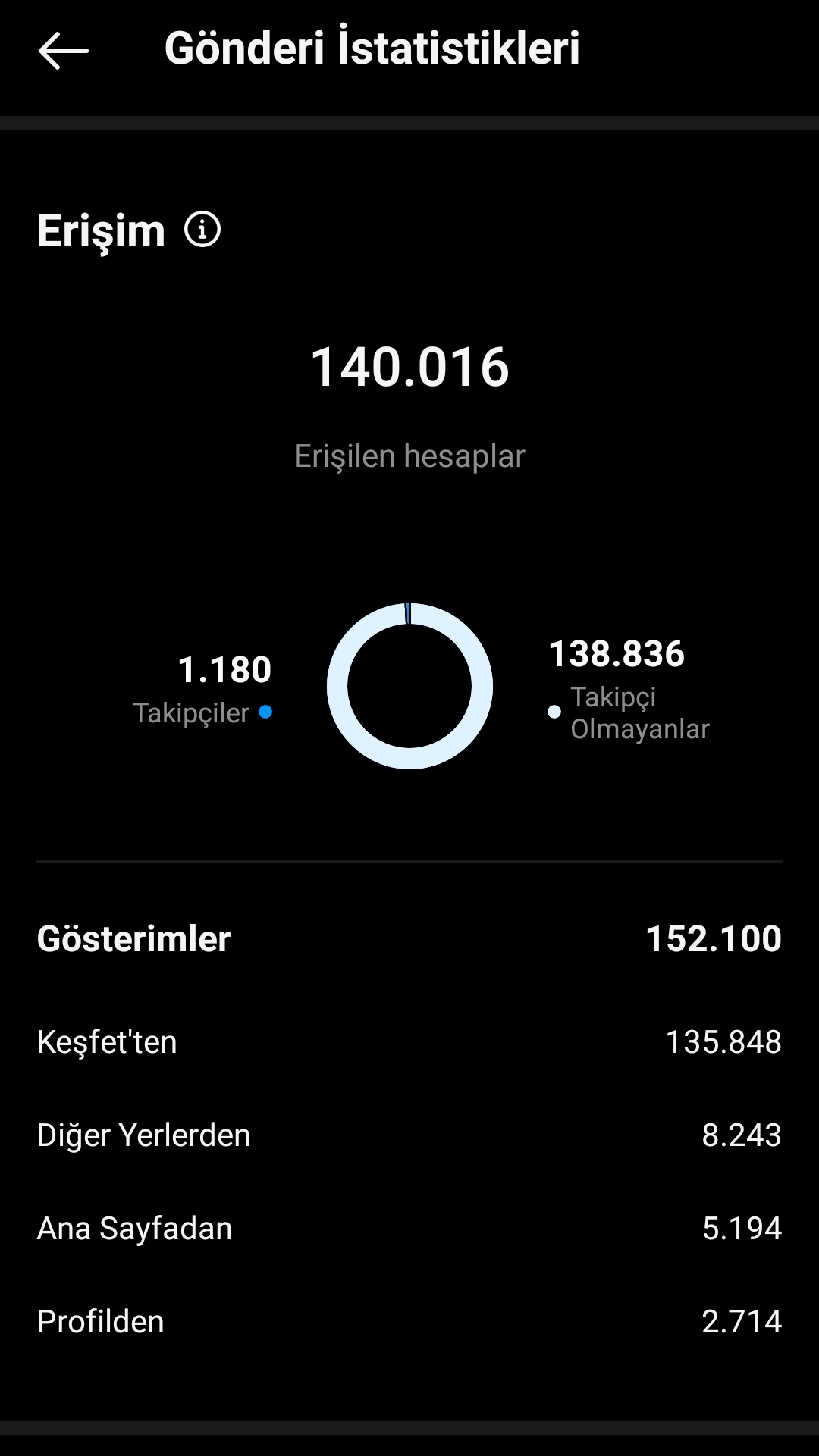Open the info icon next to Erişim
819x1456 pixels.
click(x=202, y=229)
